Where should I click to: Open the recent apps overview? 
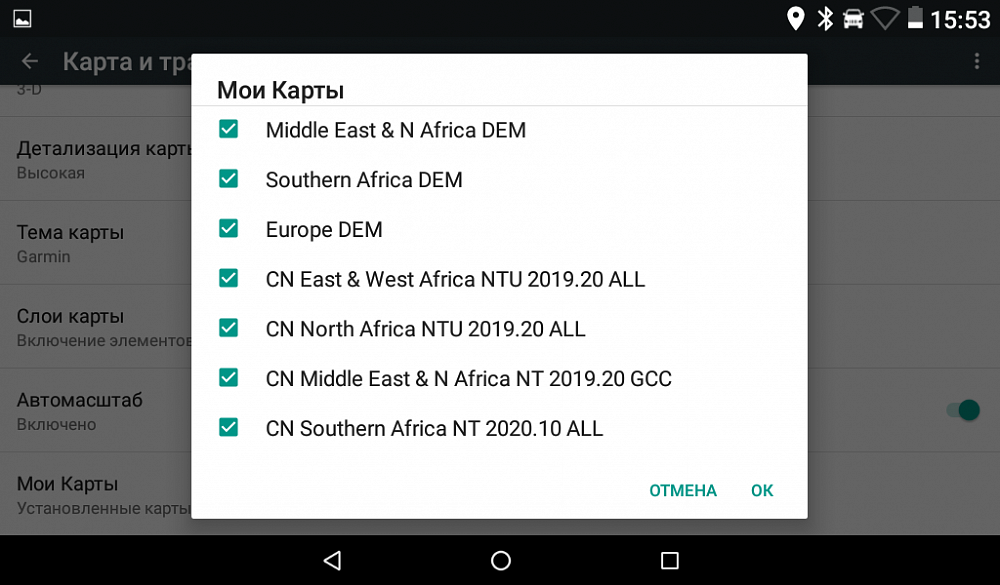tap(670, 560)
